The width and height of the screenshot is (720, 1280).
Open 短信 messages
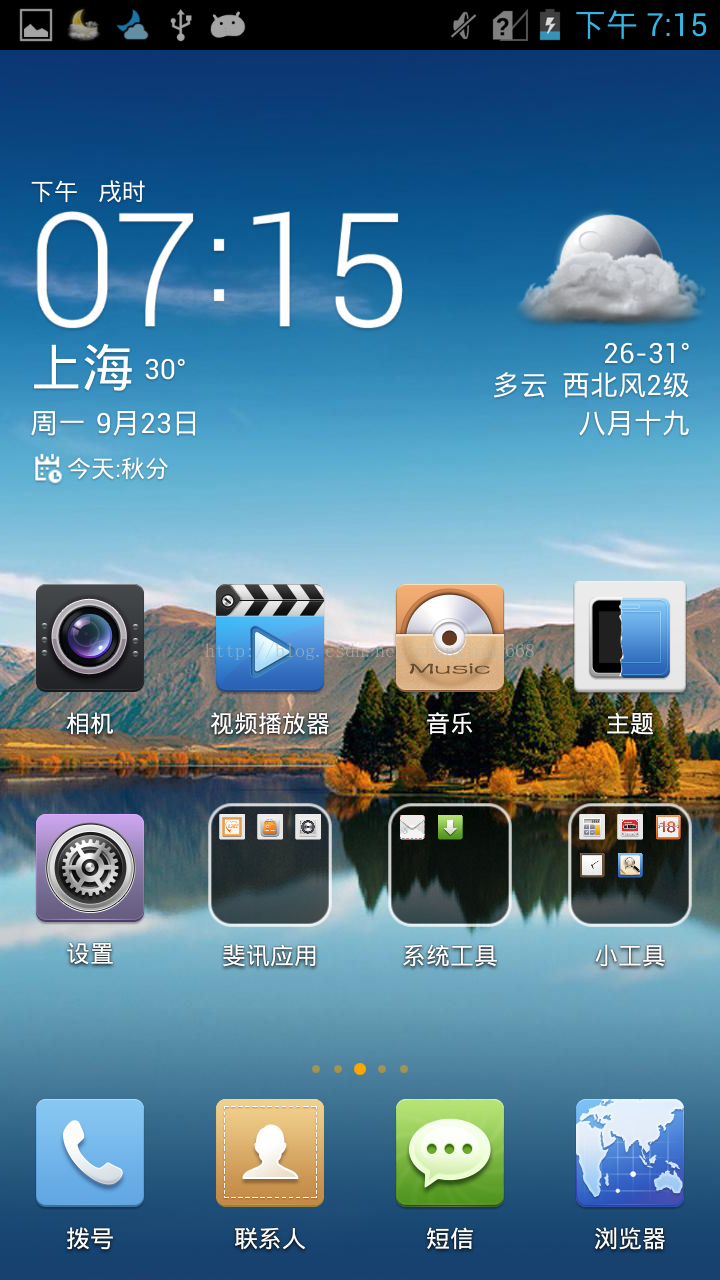point(450,1152)
